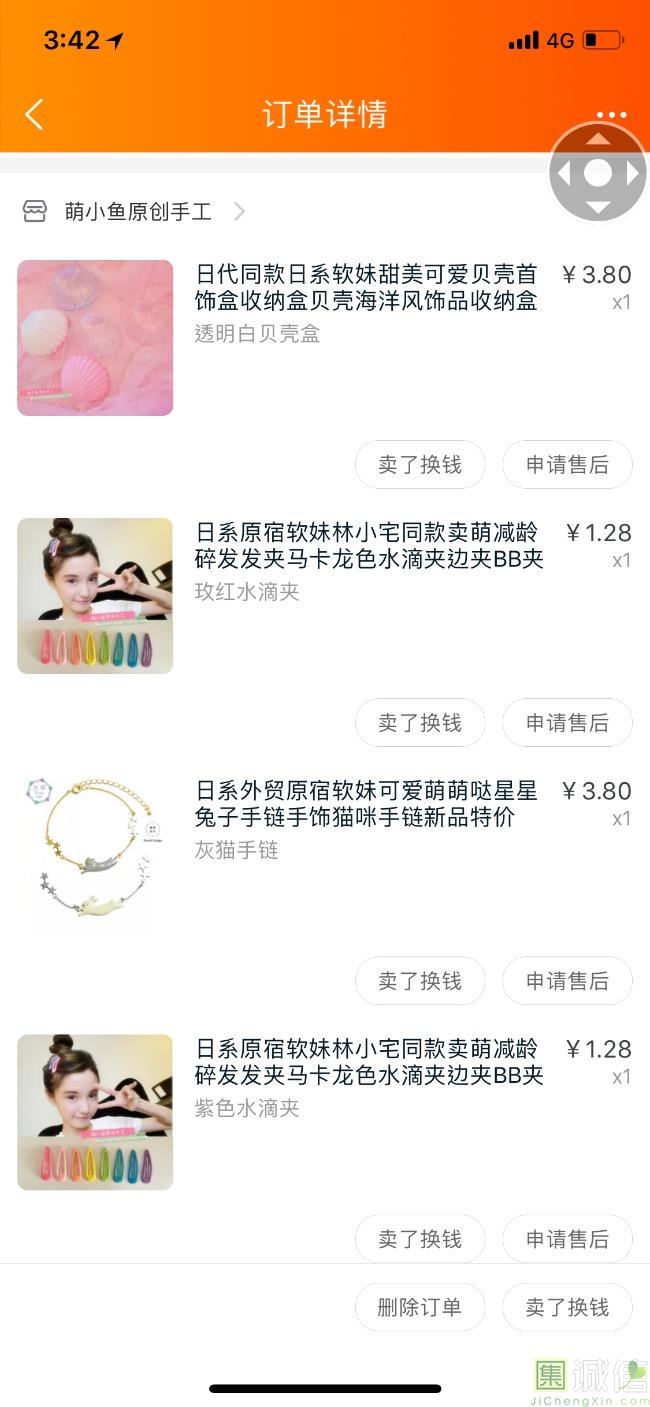The image size is (650, 1407).
Task: Tap 卖了换钱 for the 灰猫手链 item
Action: point(420,981)
